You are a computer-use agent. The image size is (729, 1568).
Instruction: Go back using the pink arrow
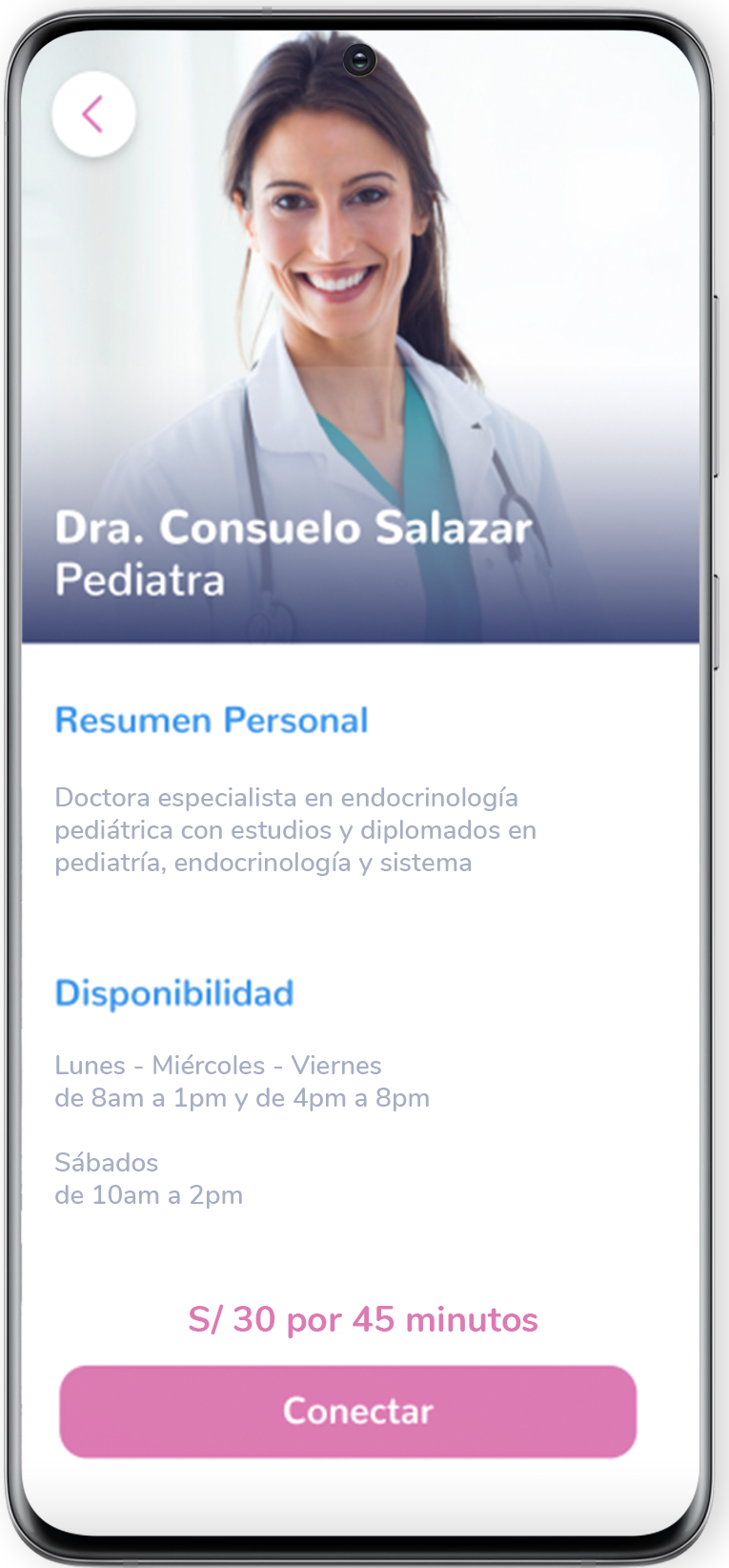(93, 114)
